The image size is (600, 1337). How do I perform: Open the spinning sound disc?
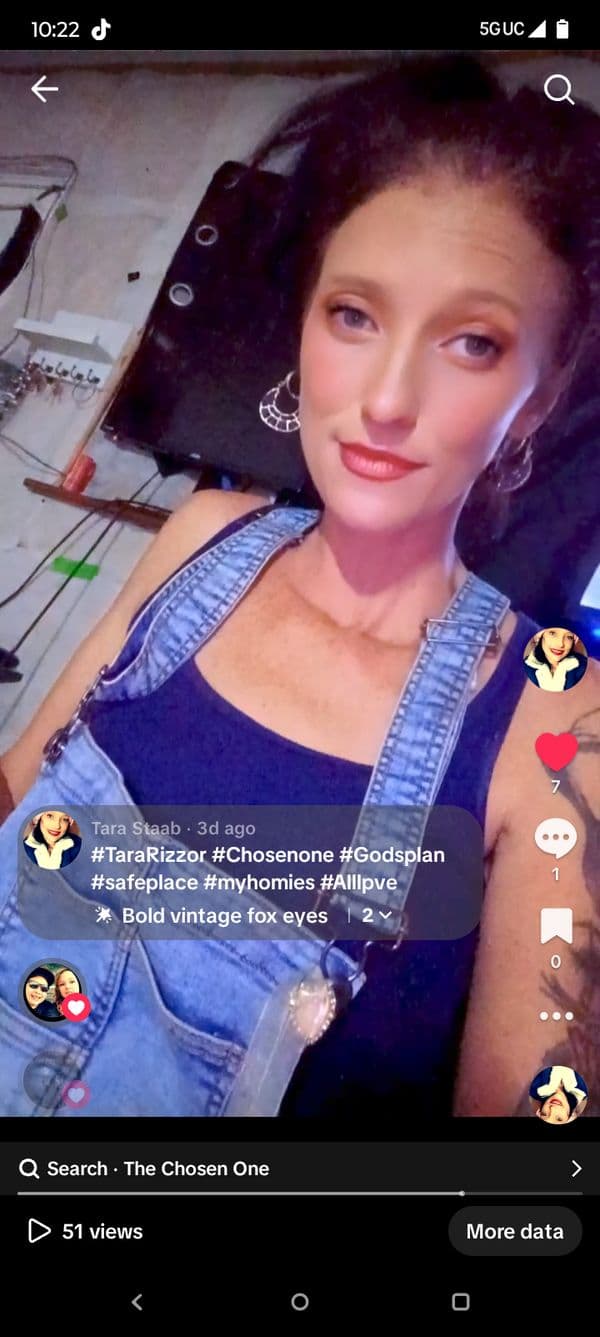point(557,1094)
